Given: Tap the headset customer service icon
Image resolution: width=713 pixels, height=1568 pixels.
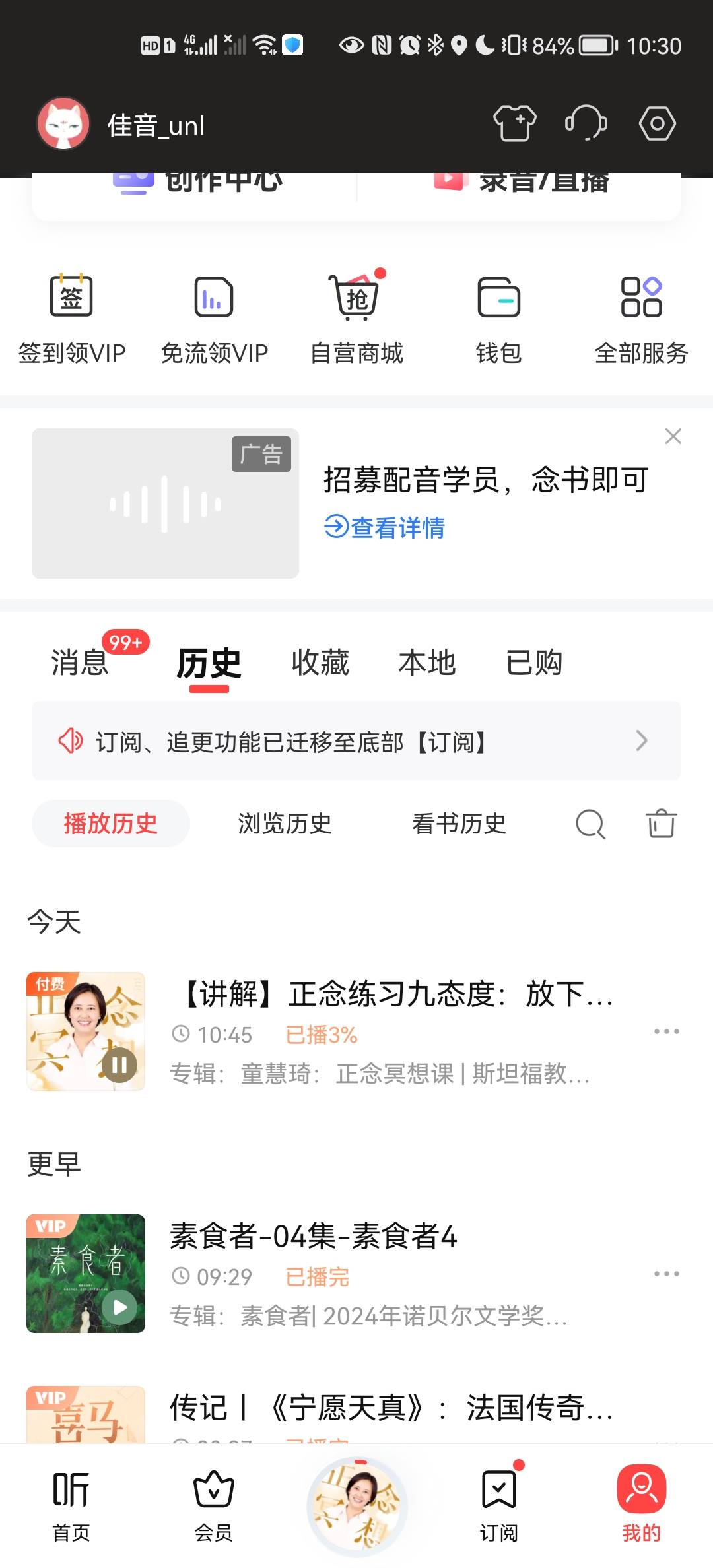Looking at the screenshot, I should 586,123.
